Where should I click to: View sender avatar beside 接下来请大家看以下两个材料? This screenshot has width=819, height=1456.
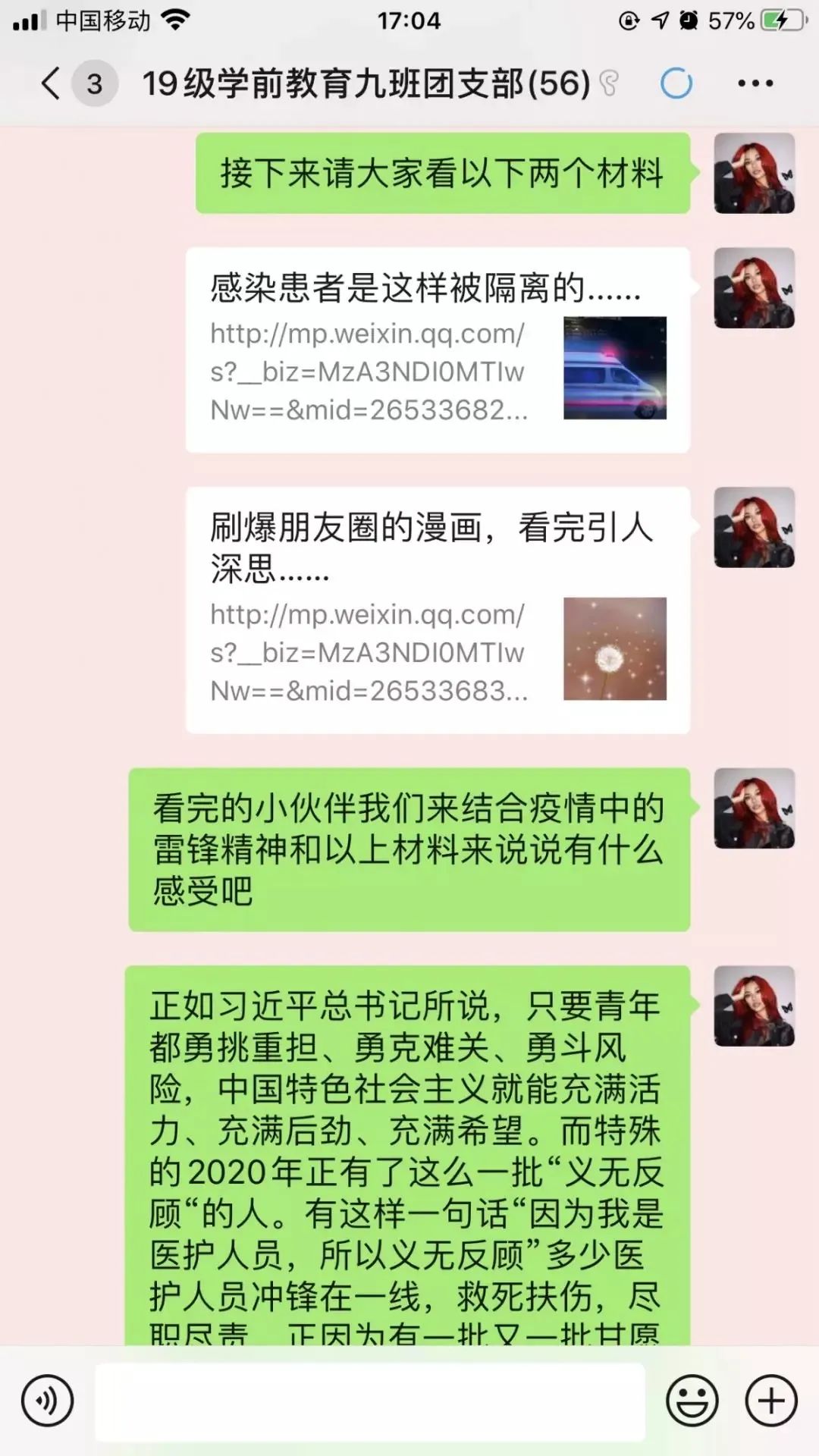(754, 173)
